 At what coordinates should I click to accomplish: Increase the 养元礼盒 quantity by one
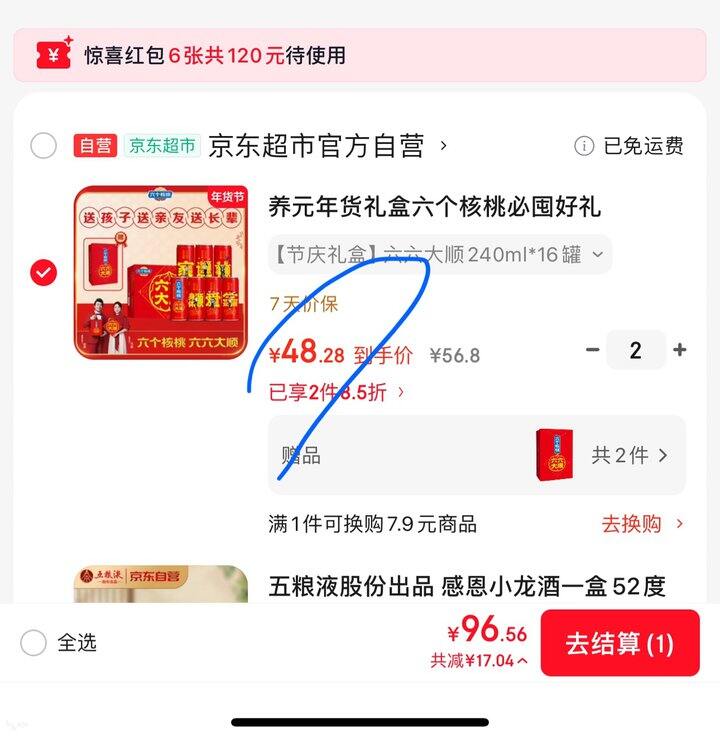pos(680,351)
